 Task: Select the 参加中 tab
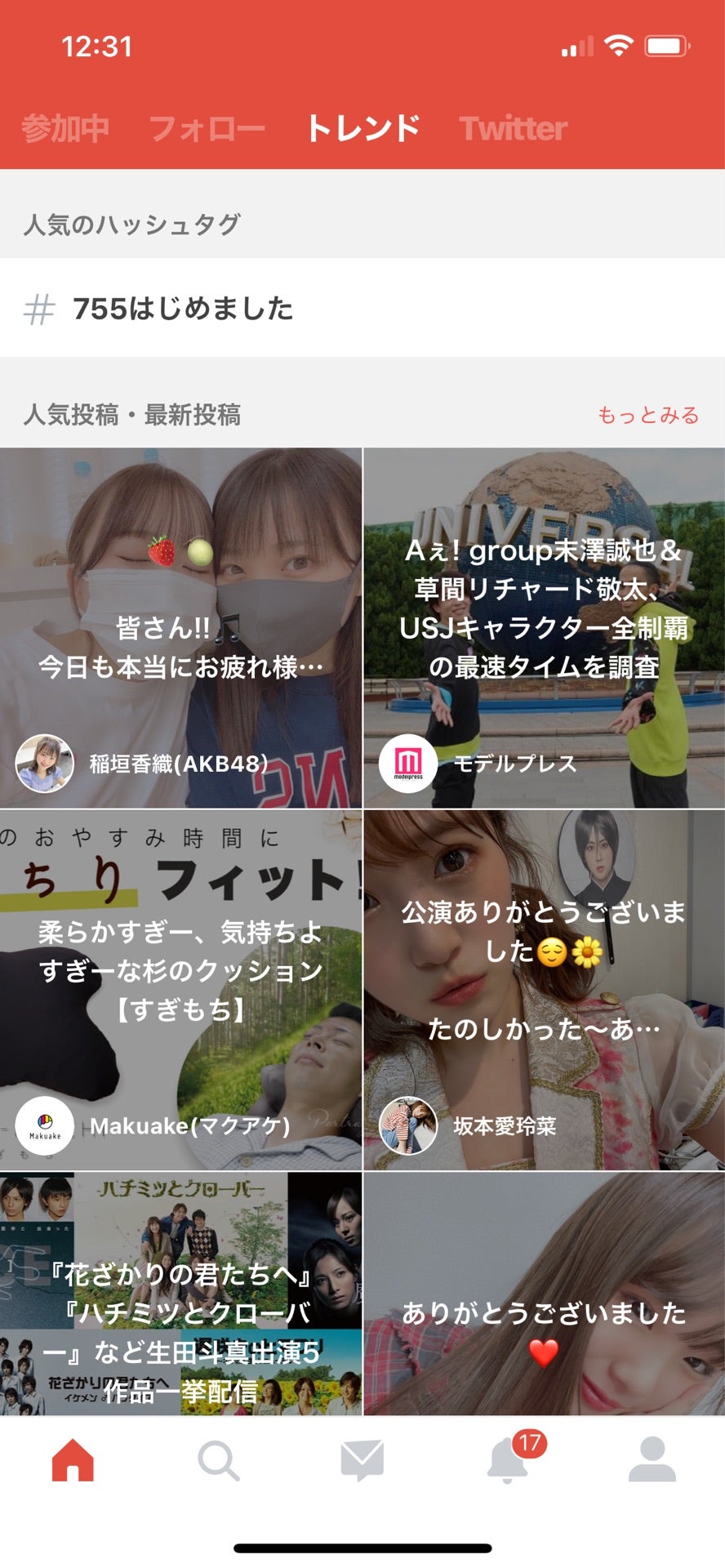[65, 128]
